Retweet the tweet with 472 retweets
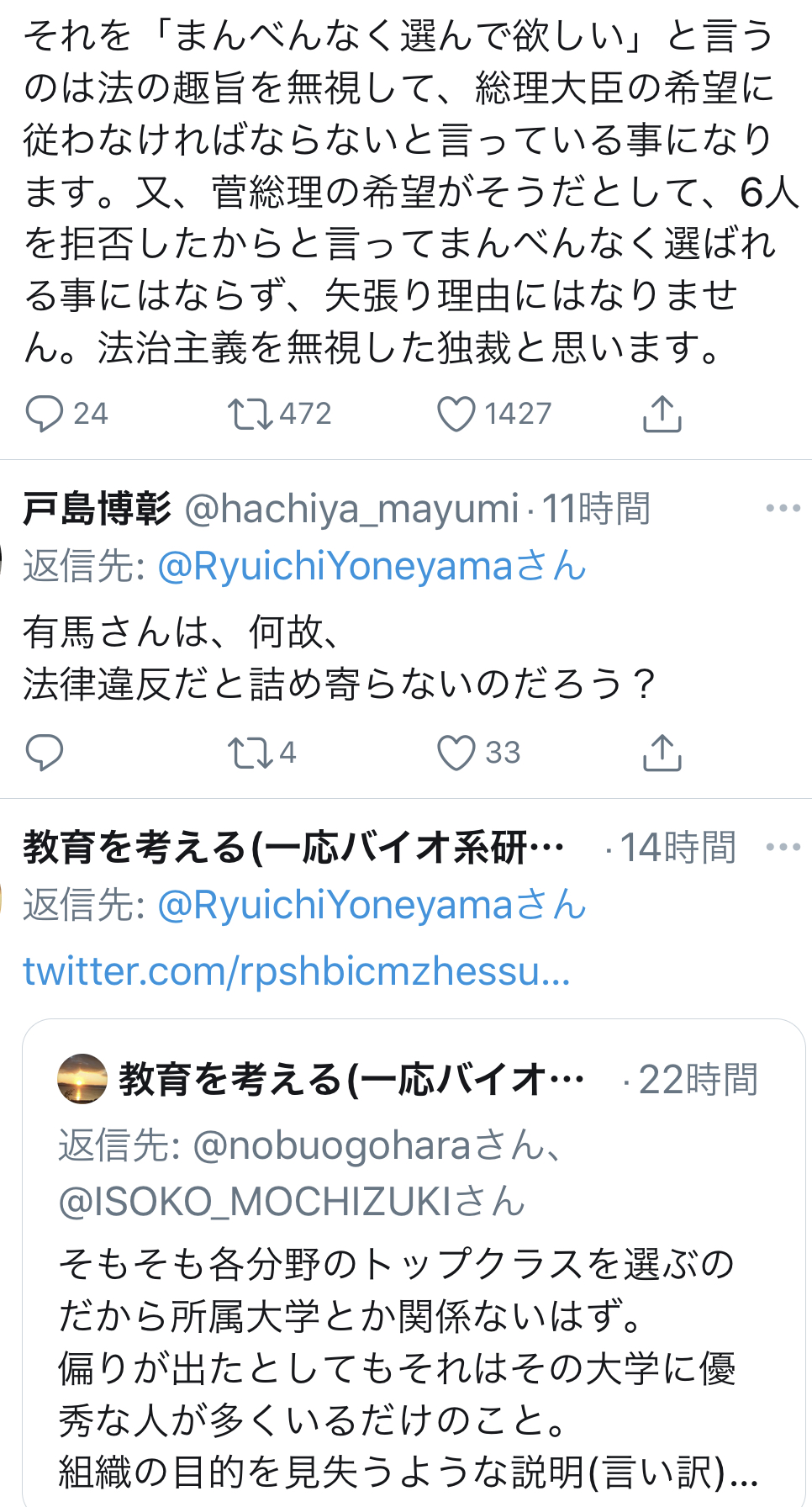 tap(250, 414)
